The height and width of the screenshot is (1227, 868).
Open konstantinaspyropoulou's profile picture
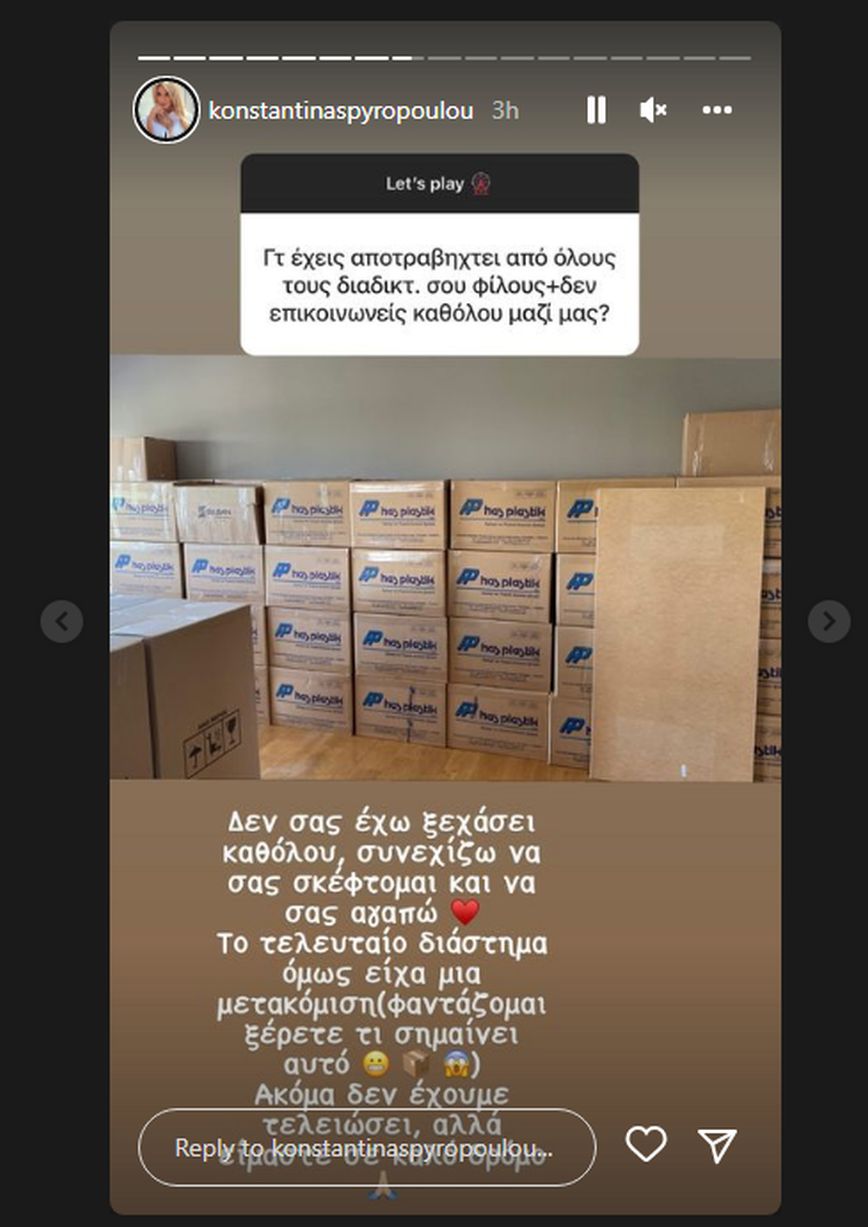(166, 110)
